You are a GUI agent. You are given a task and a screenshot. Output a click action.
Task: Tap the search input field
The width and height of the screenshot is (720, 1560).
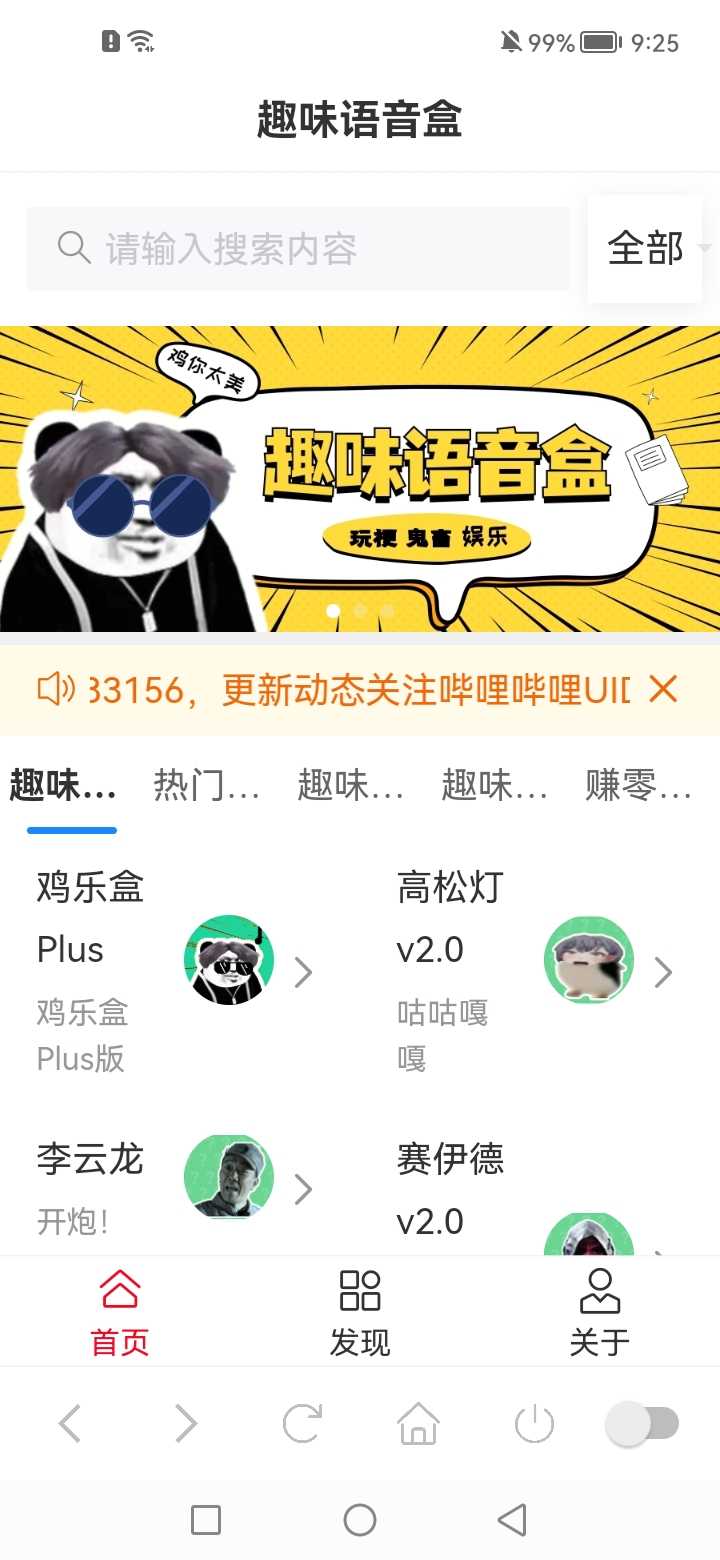[x=300, y=248]
